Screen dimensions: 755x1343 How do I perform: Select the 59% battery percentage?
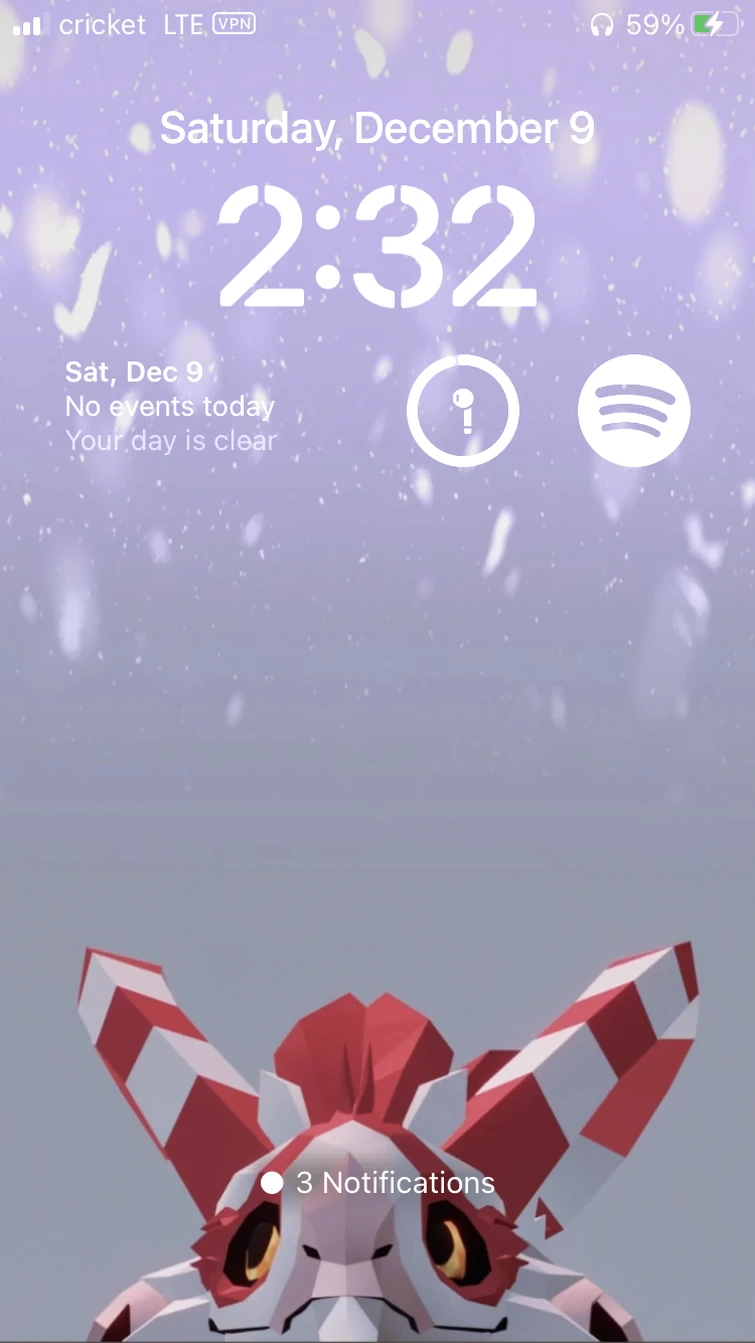point(658,25)
